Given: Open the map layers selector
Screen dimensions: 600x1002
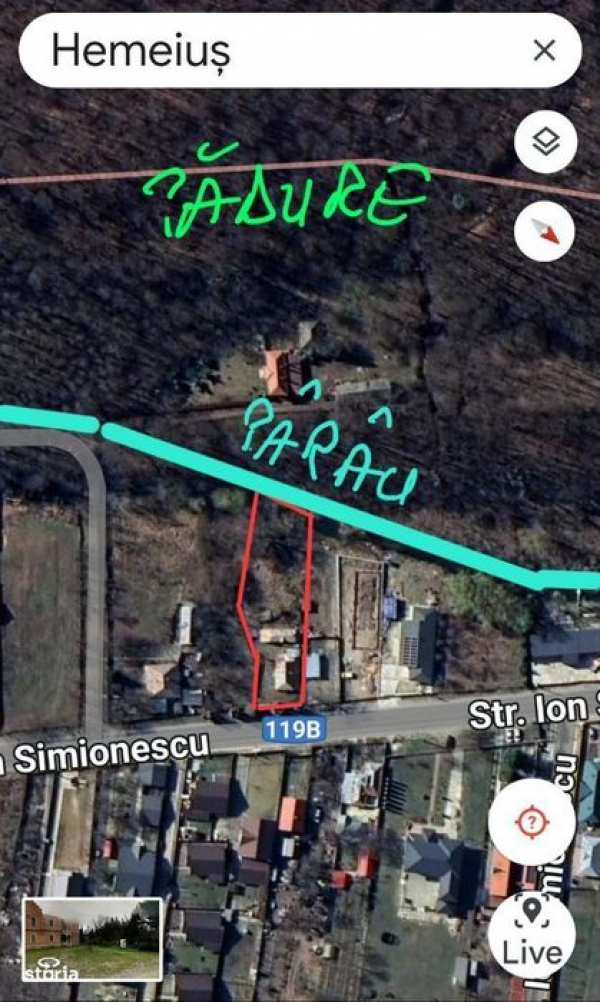Looking at the screenshot, I should (545, 143).
